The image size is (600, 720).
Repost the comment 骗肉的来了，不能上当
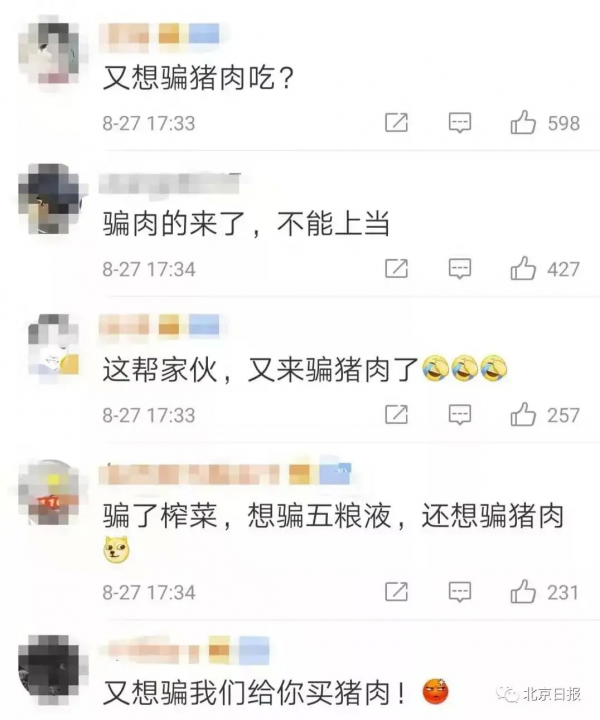pos(396,268)
